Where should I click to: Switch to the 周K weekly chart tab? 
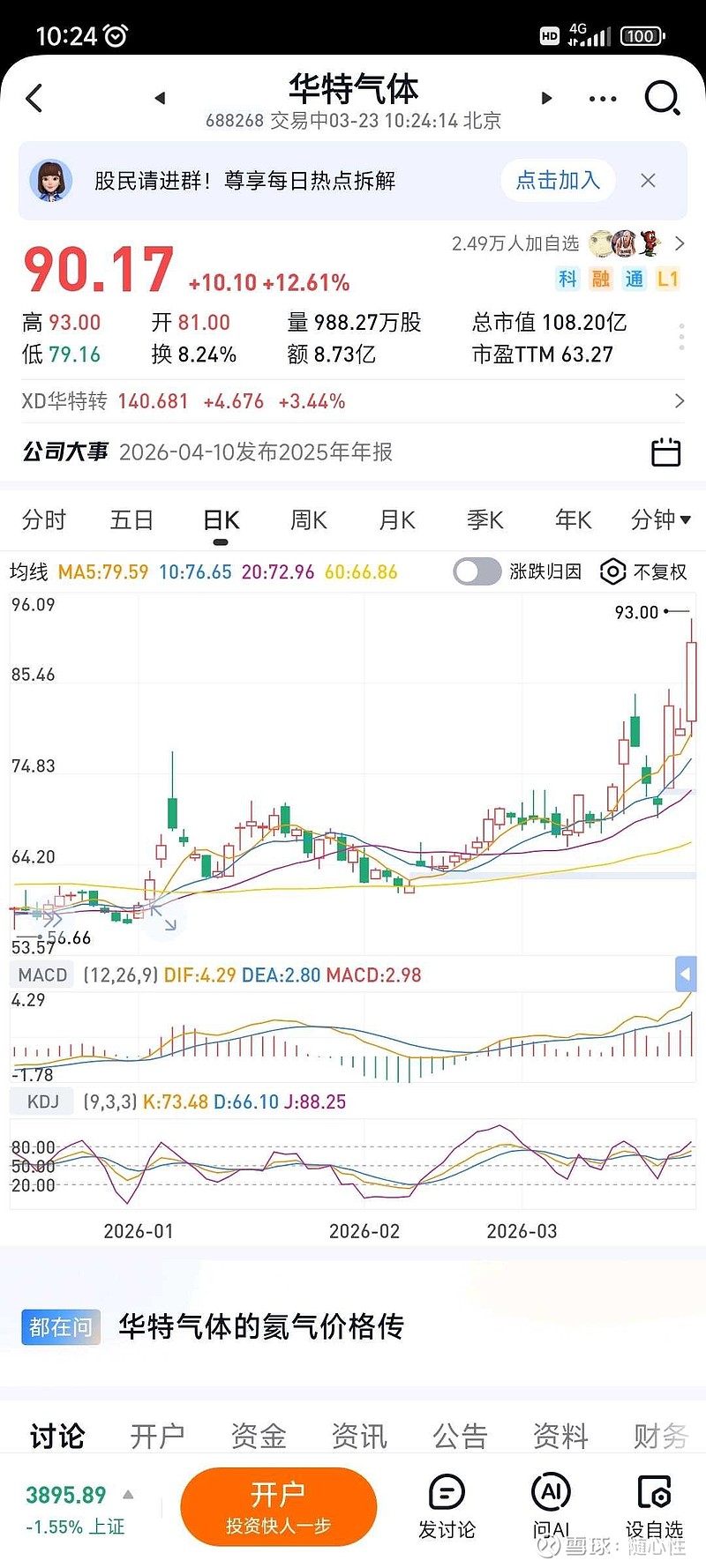click(x=307, y=520)
